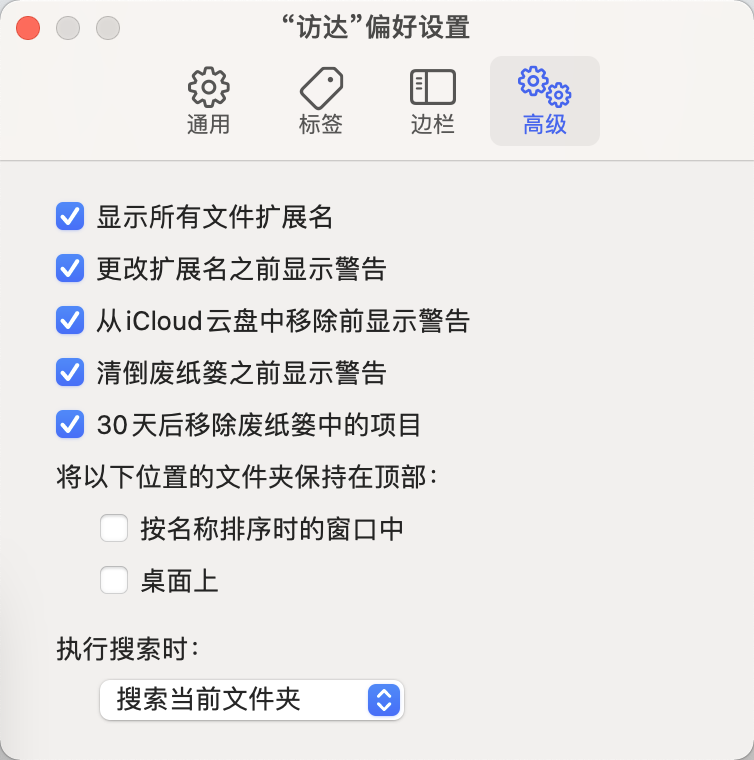The height and width of the screenshot is (760, 754).
Task: Uncheck 30天后移除废纸篓中的项目
Action: coord(69,425)
